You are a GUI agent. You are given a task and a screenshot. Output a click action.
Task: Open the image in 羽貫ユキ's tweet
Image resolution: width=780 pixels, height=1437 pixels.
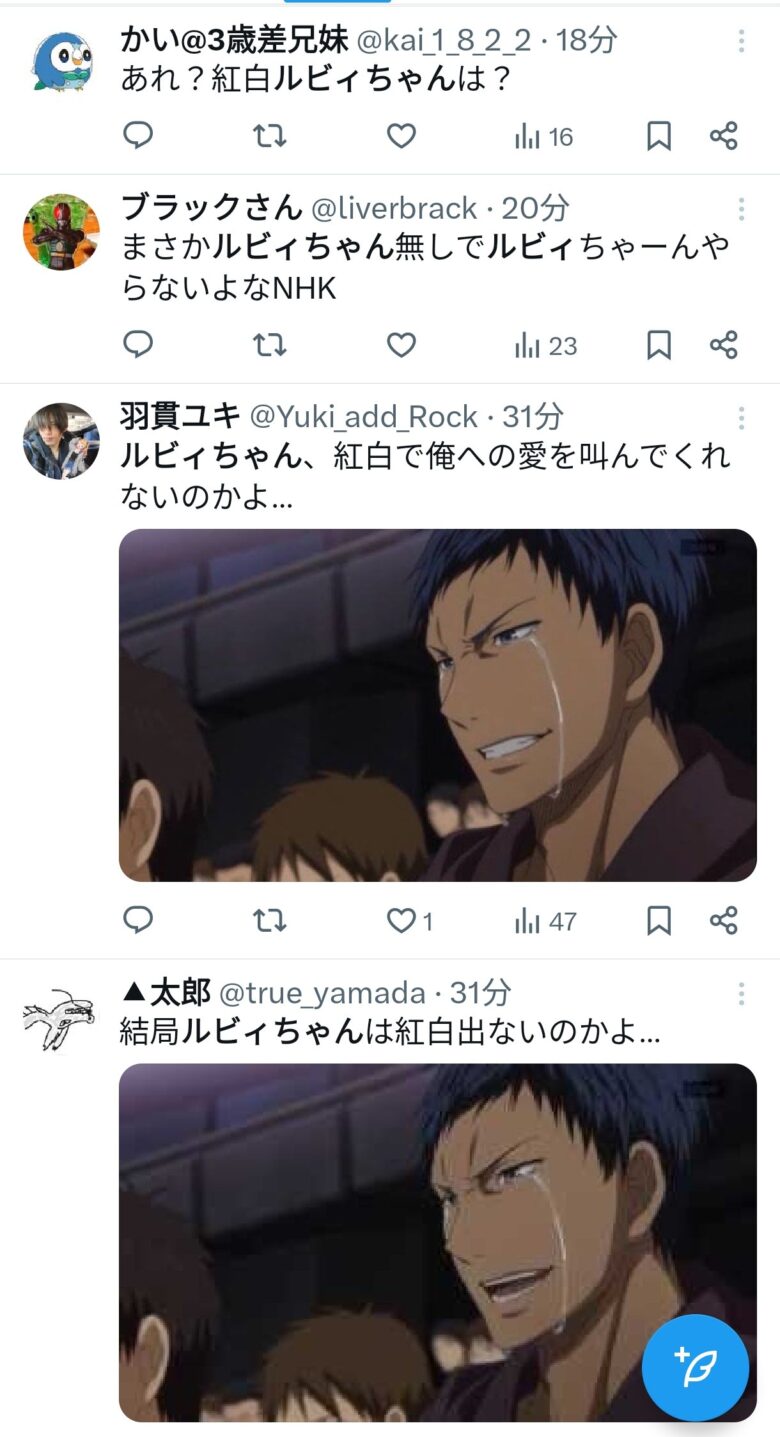click(437, 705)
